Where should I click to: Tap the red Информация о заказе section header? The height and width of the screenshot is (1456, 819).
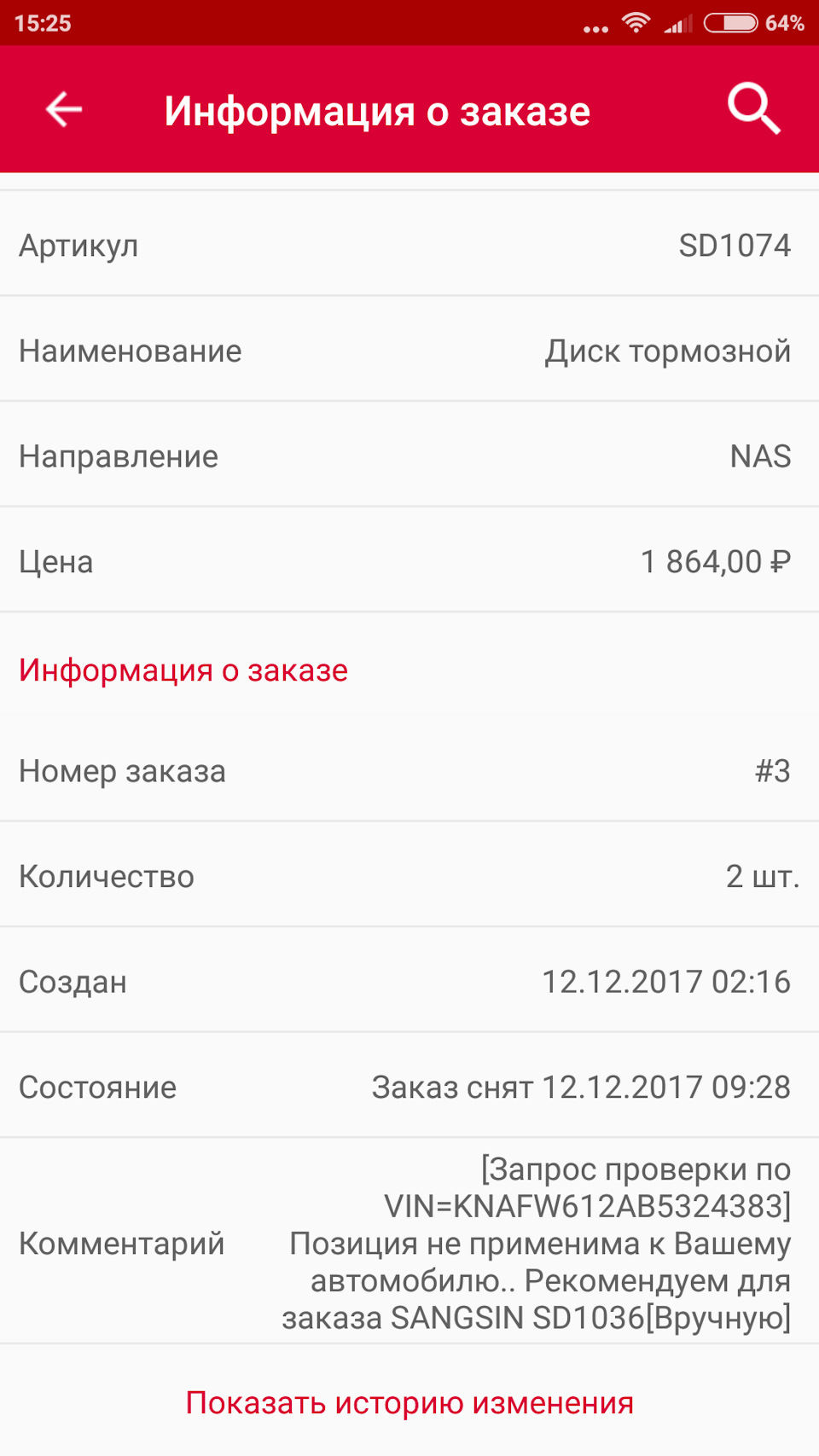[x=183, y=670]
